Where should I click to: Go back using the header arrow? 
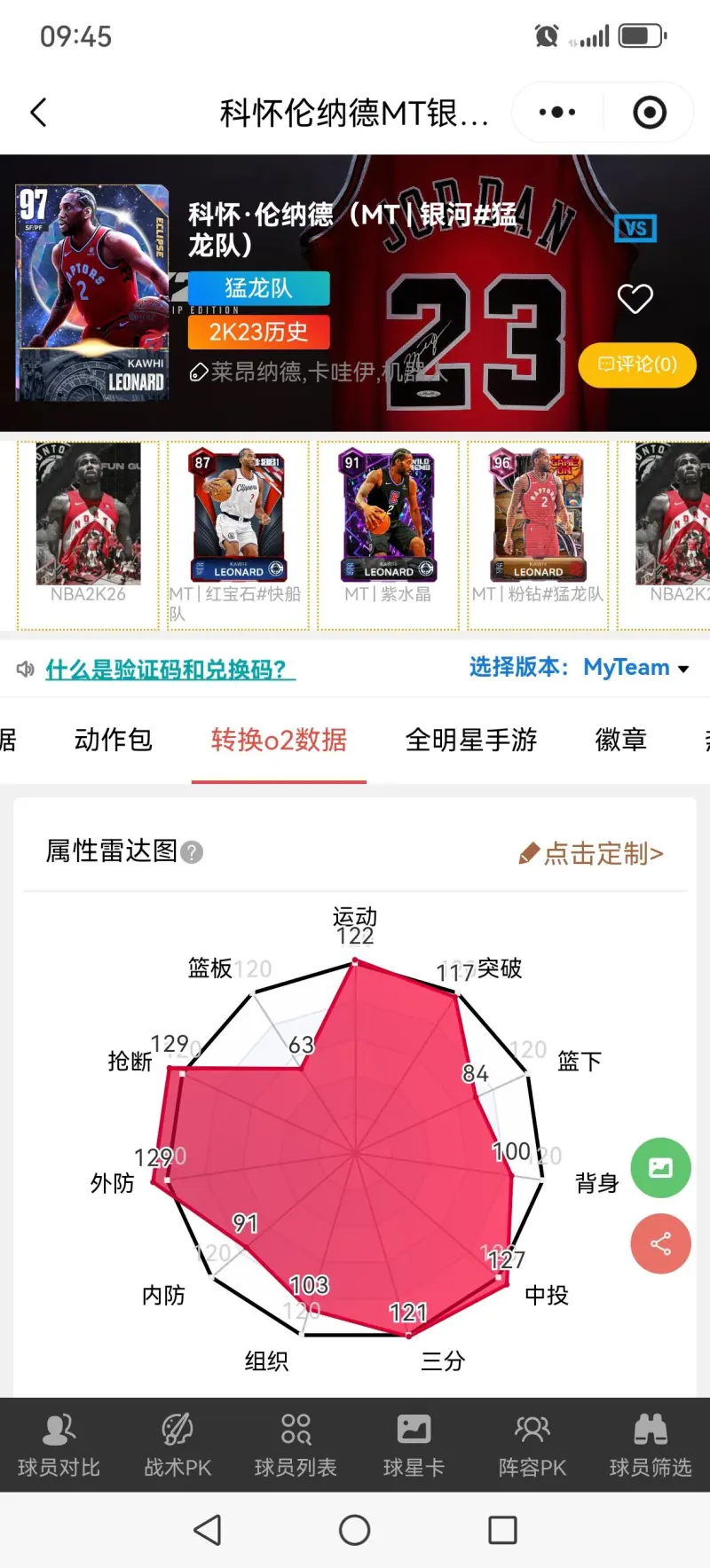pyautogui.click(x=39, y=113)
